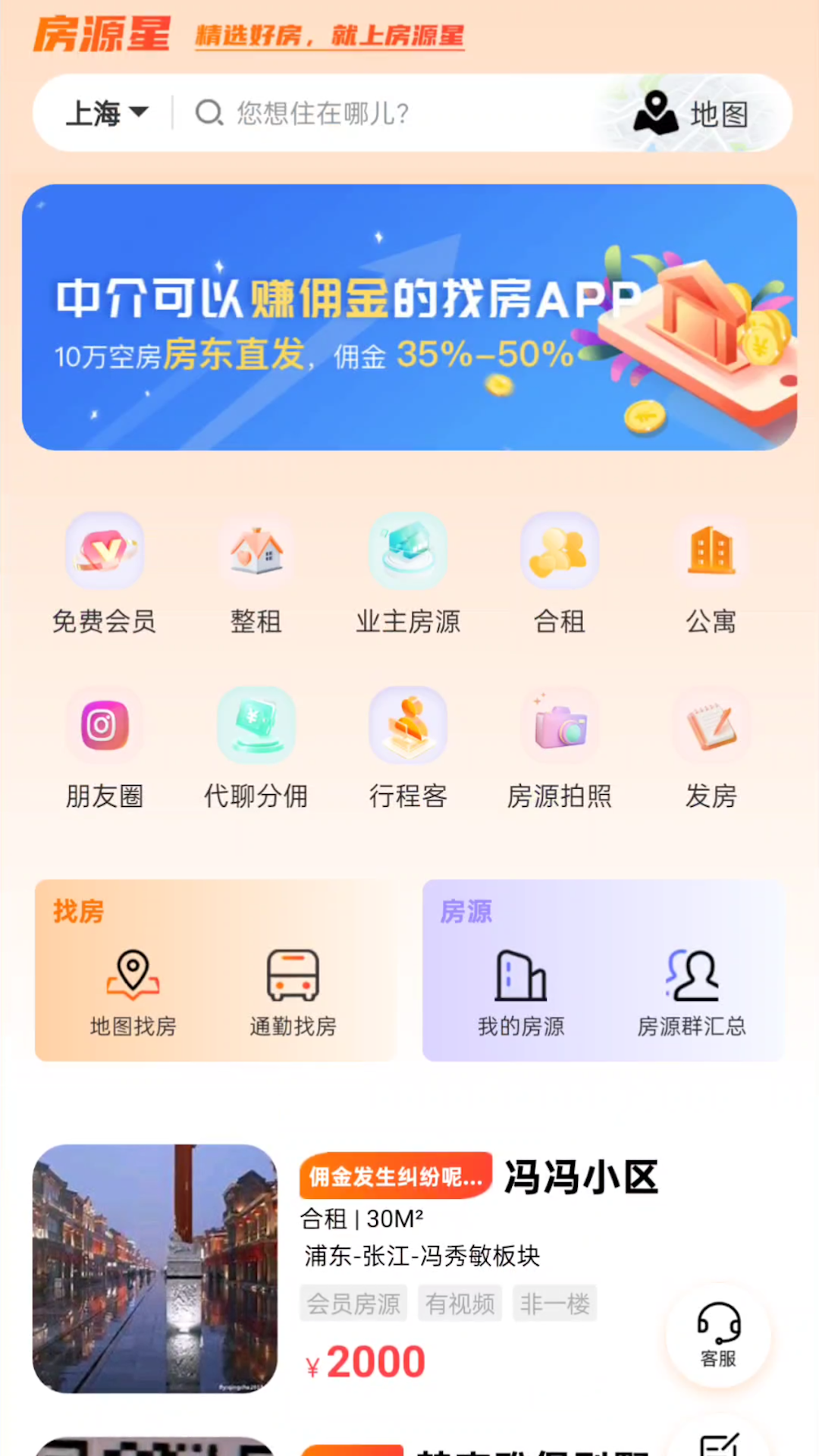Open the 行程客 feature
819x1456 pixels.
pyautogui.click(x=407, y=747)
